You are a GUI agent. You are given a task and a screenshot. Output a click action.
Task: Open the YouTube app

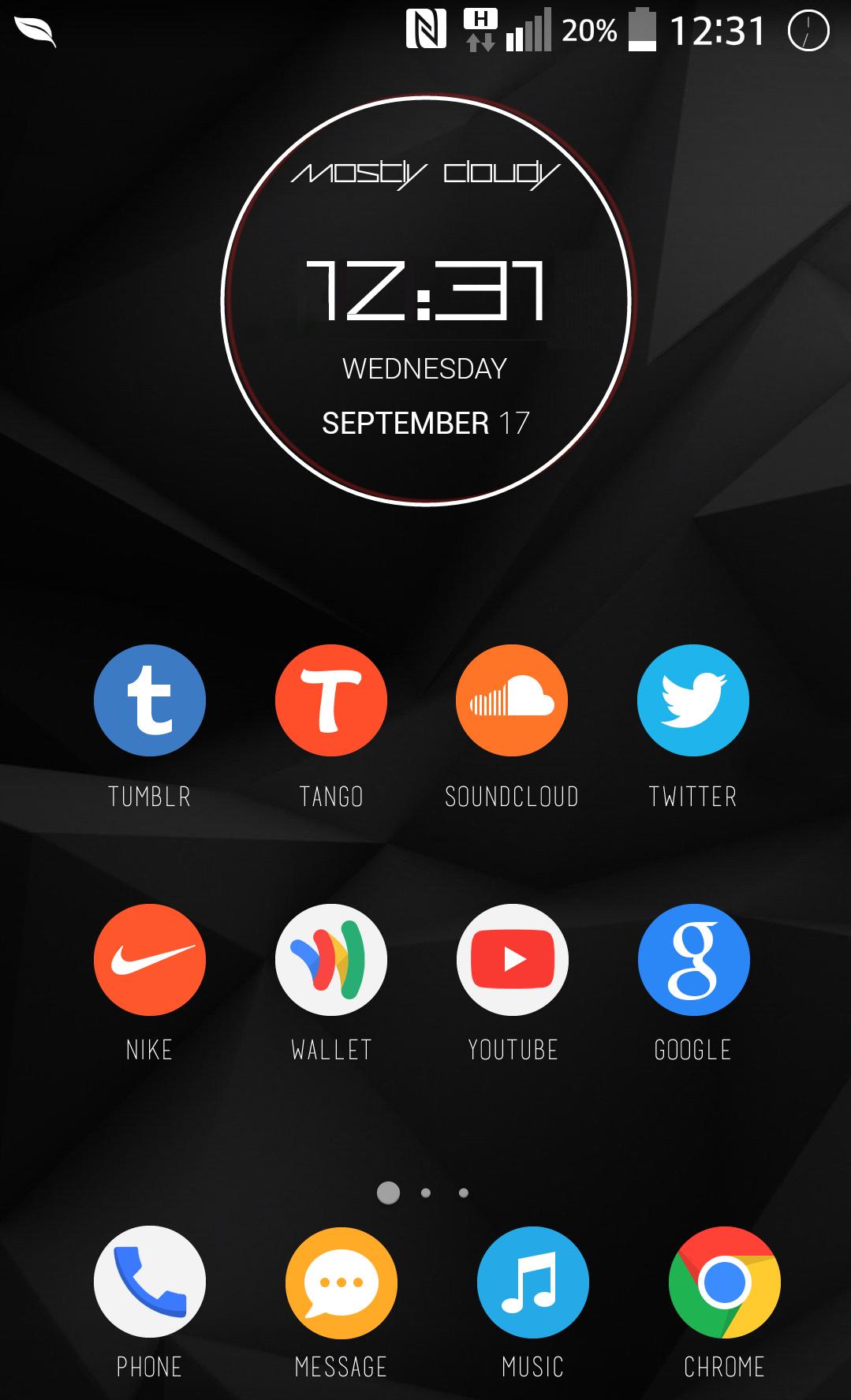pos(512,959)
